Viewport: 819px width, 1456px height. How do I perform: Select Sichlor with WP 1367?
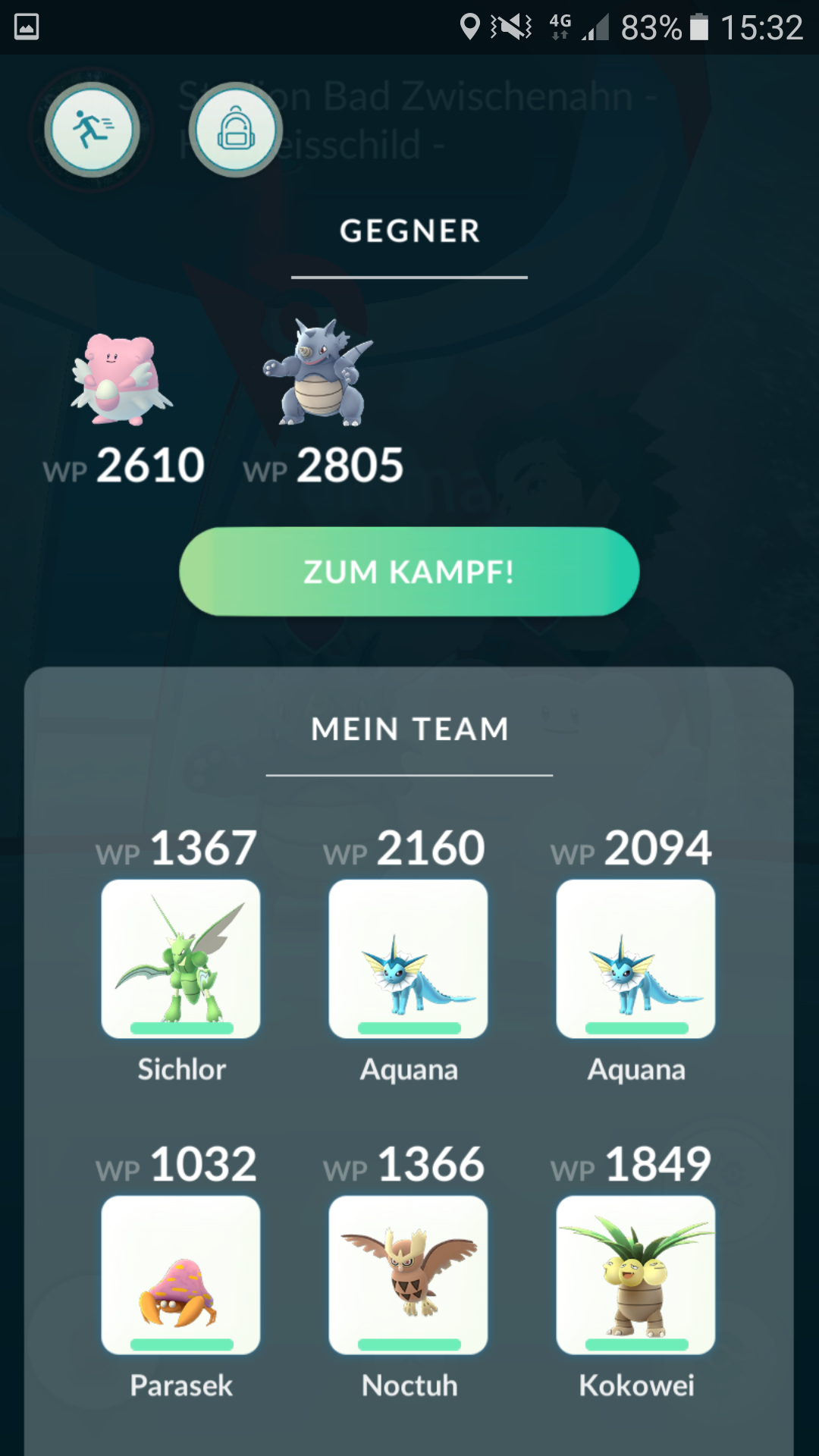(x=180, y=959)
